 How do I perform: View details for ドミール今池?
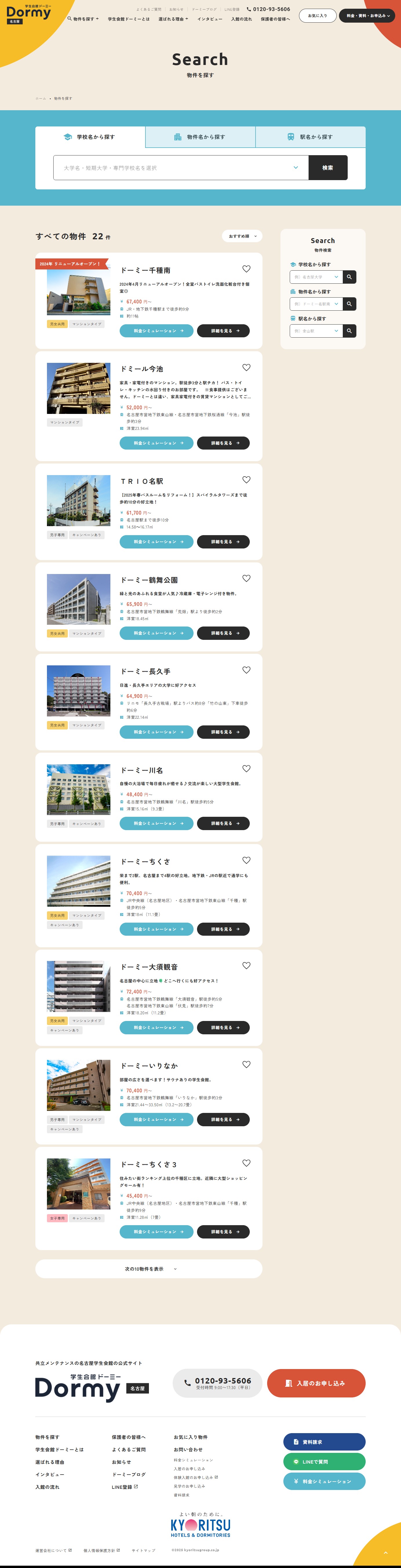click(x=223, y=443)
